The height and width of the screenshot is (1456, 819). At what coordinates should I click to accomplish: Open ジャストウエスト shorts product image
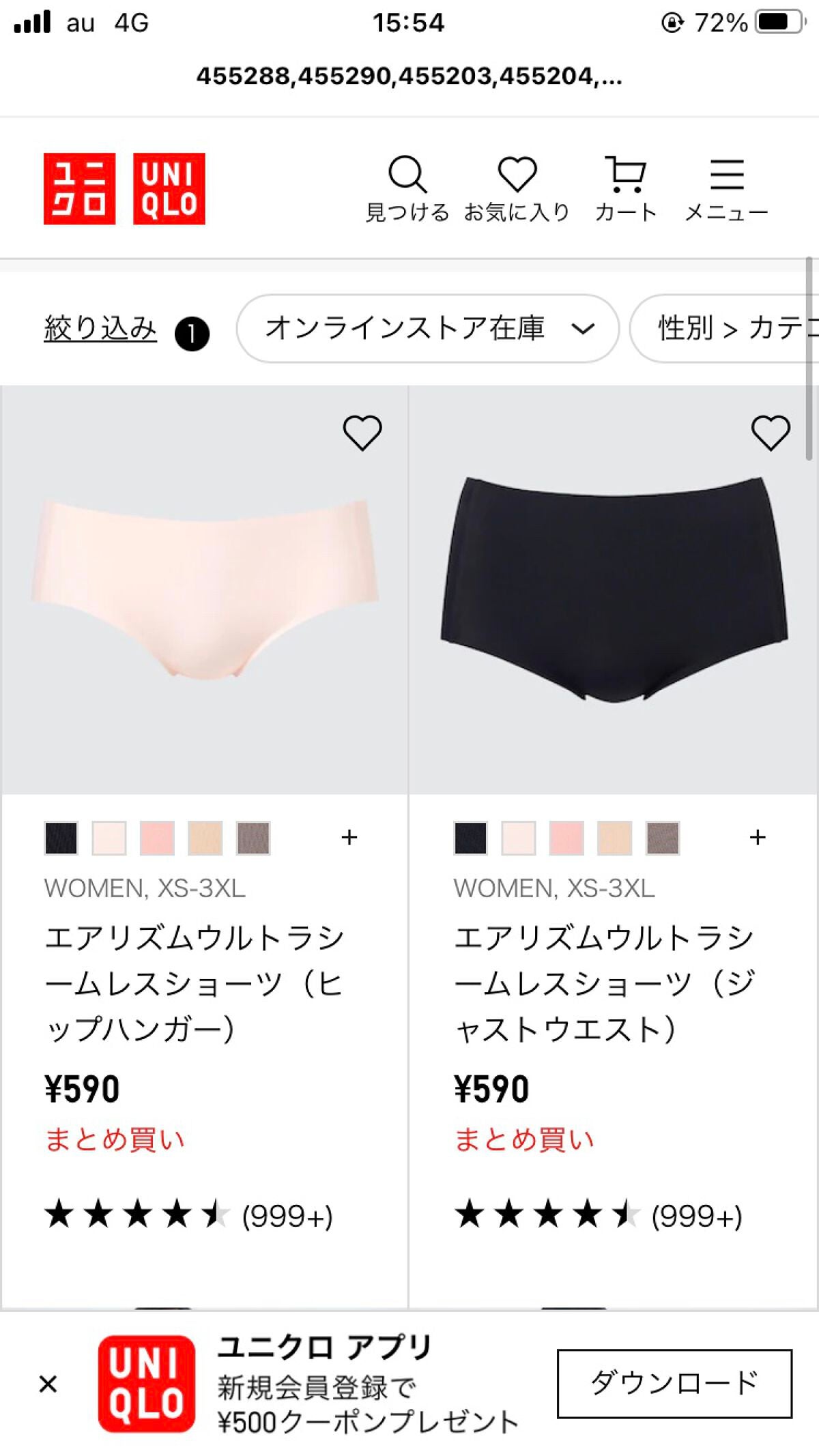[614, 590]
